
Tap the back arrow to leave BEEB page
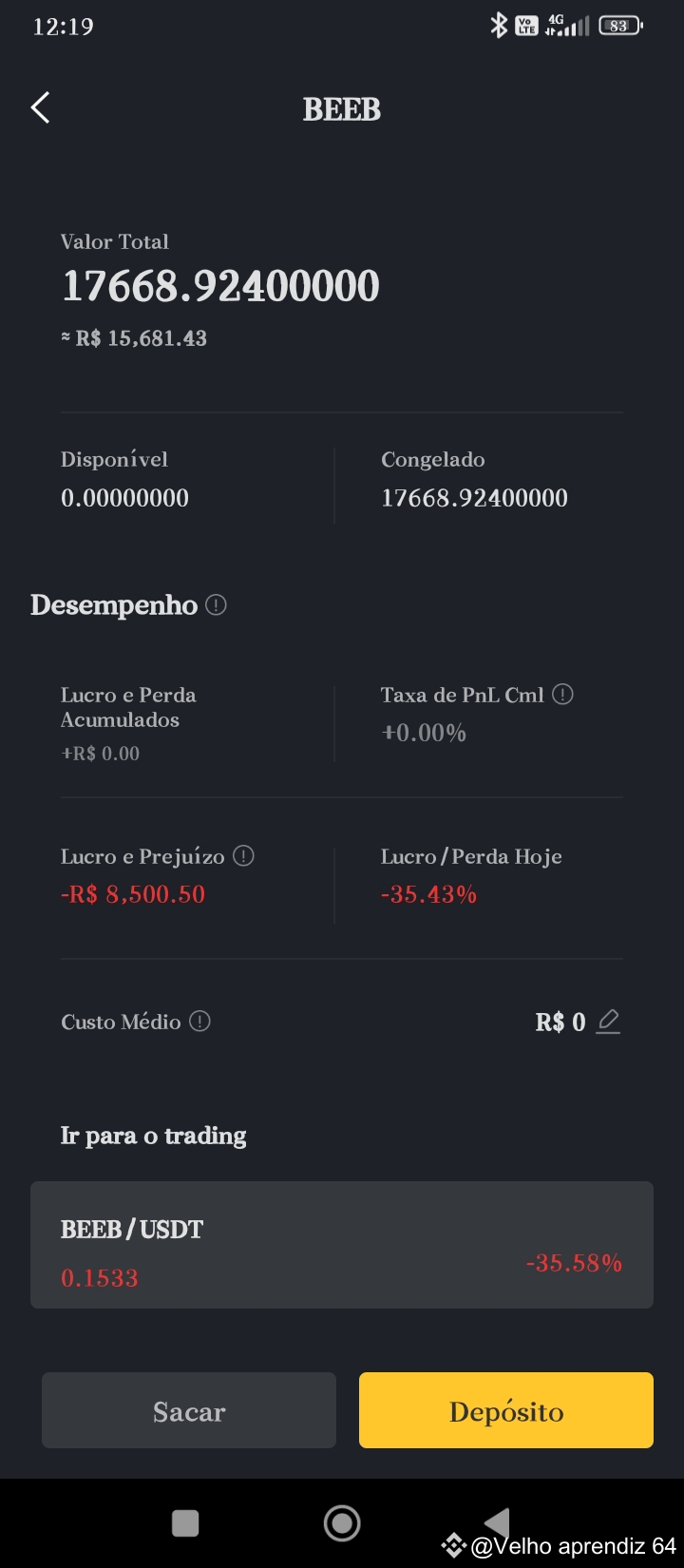pos(39,107)
